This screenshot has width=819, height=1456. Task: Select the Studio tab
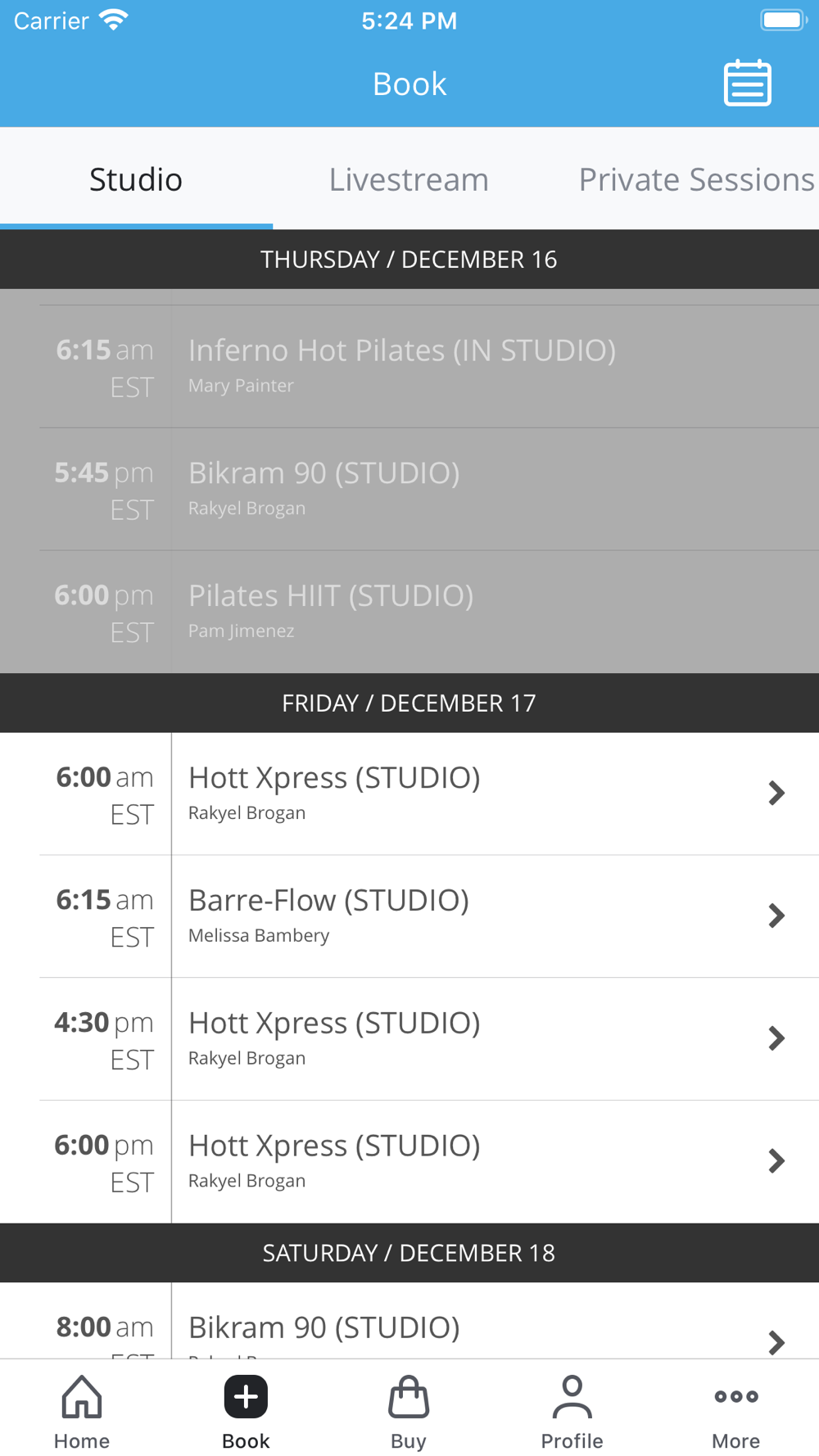click(x=136, y=179)
